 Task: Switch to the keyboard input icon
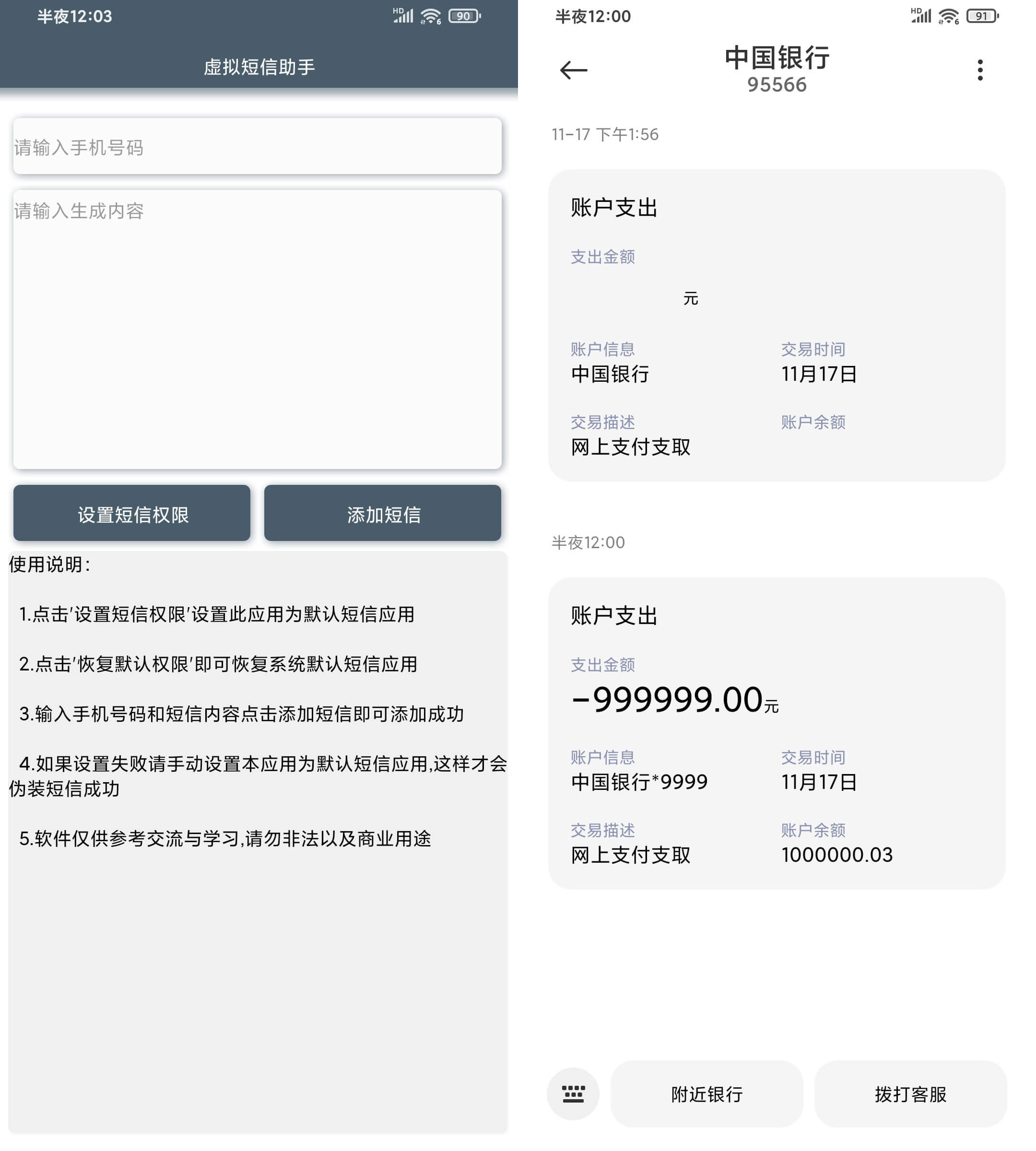click(573, 1093)
